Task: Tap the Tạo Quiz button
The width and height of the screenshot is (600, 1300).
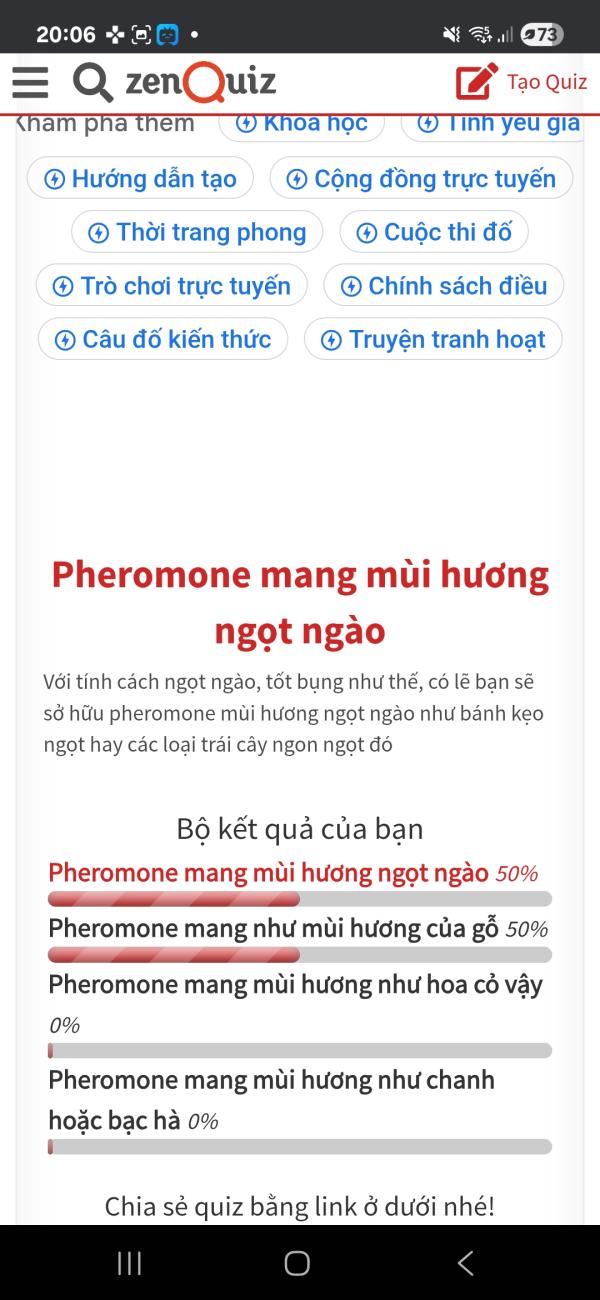Action: [521, 82]
